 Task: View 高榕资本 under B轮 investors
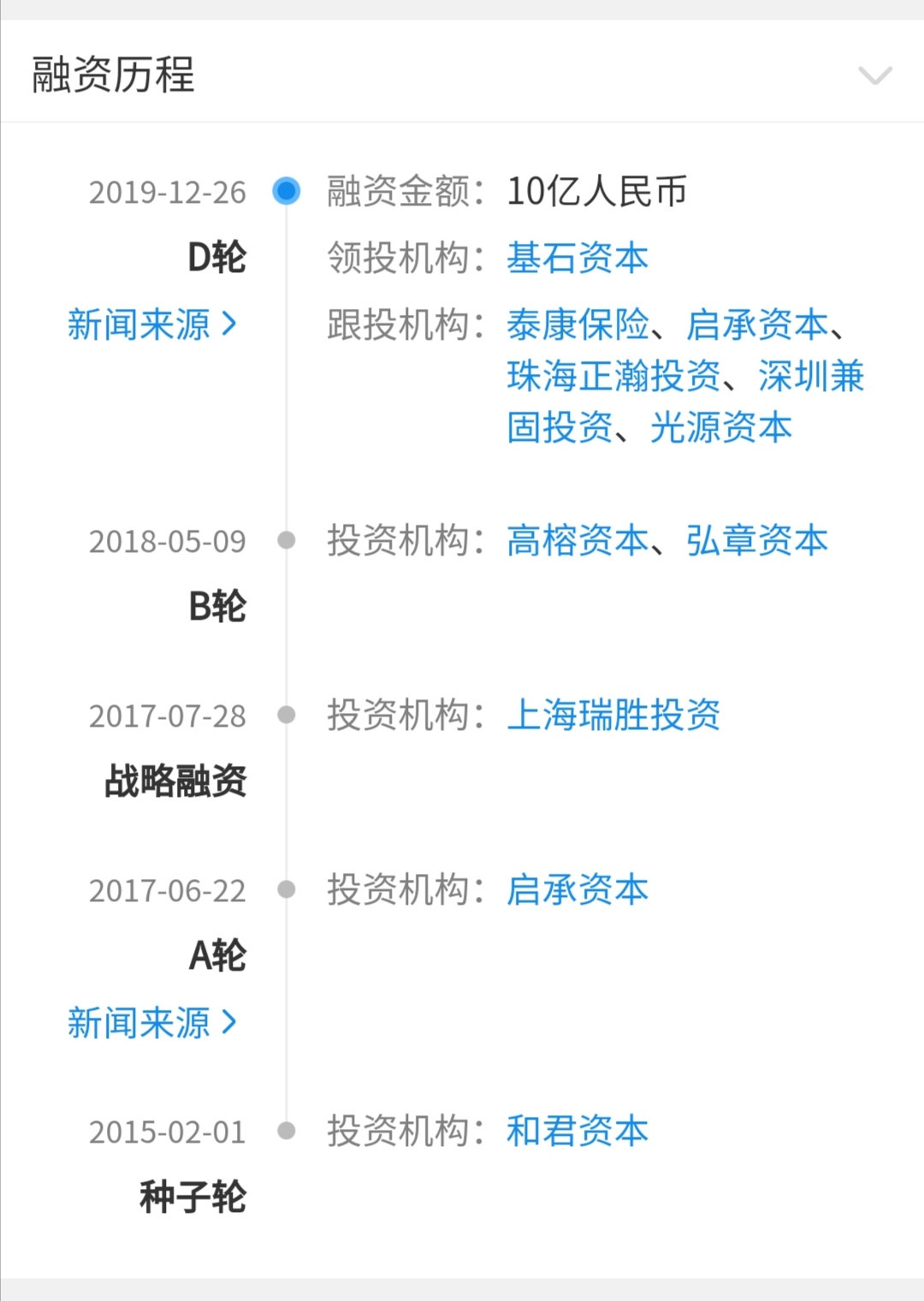pyautogui.click(x=577, y=540)
